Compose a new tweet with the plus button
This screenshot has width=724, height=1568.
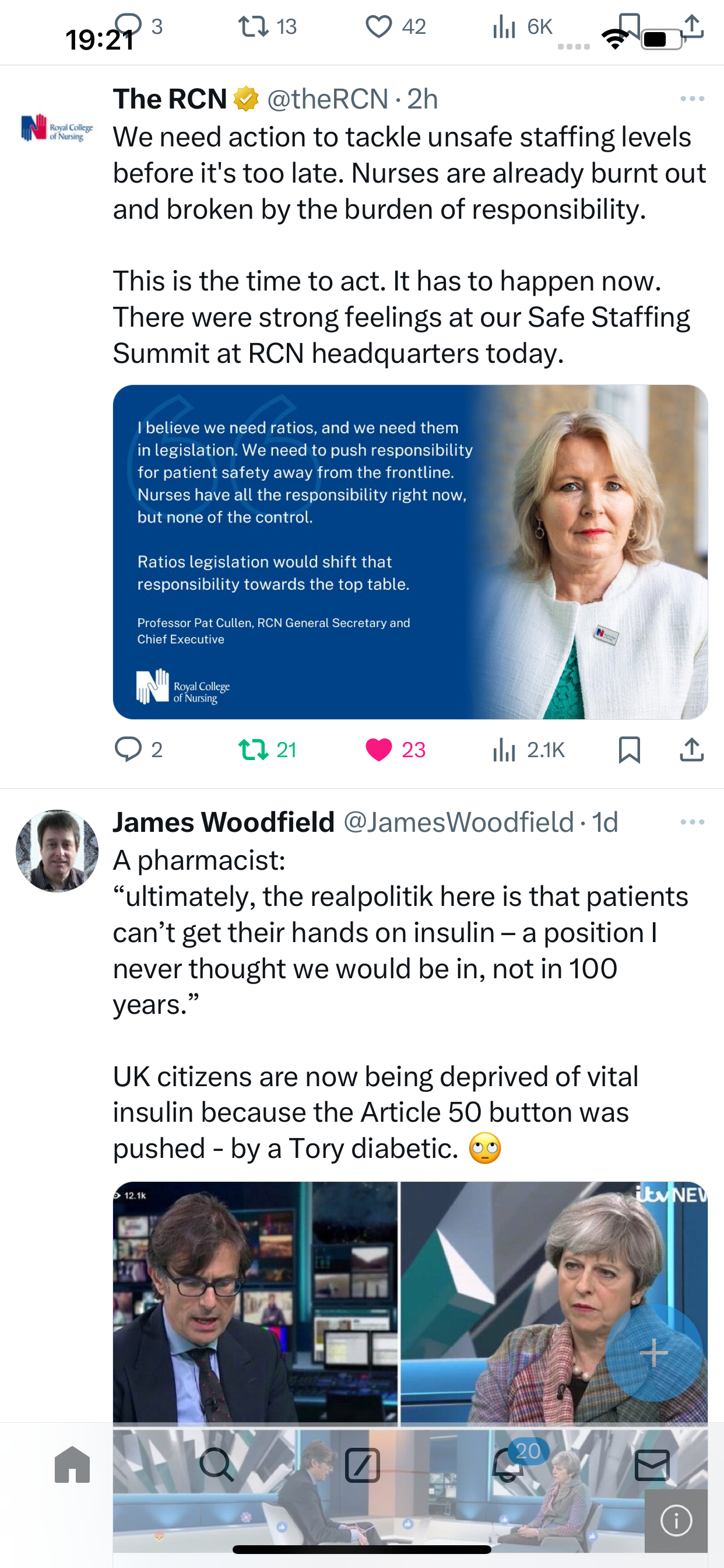coord(654,1353)
